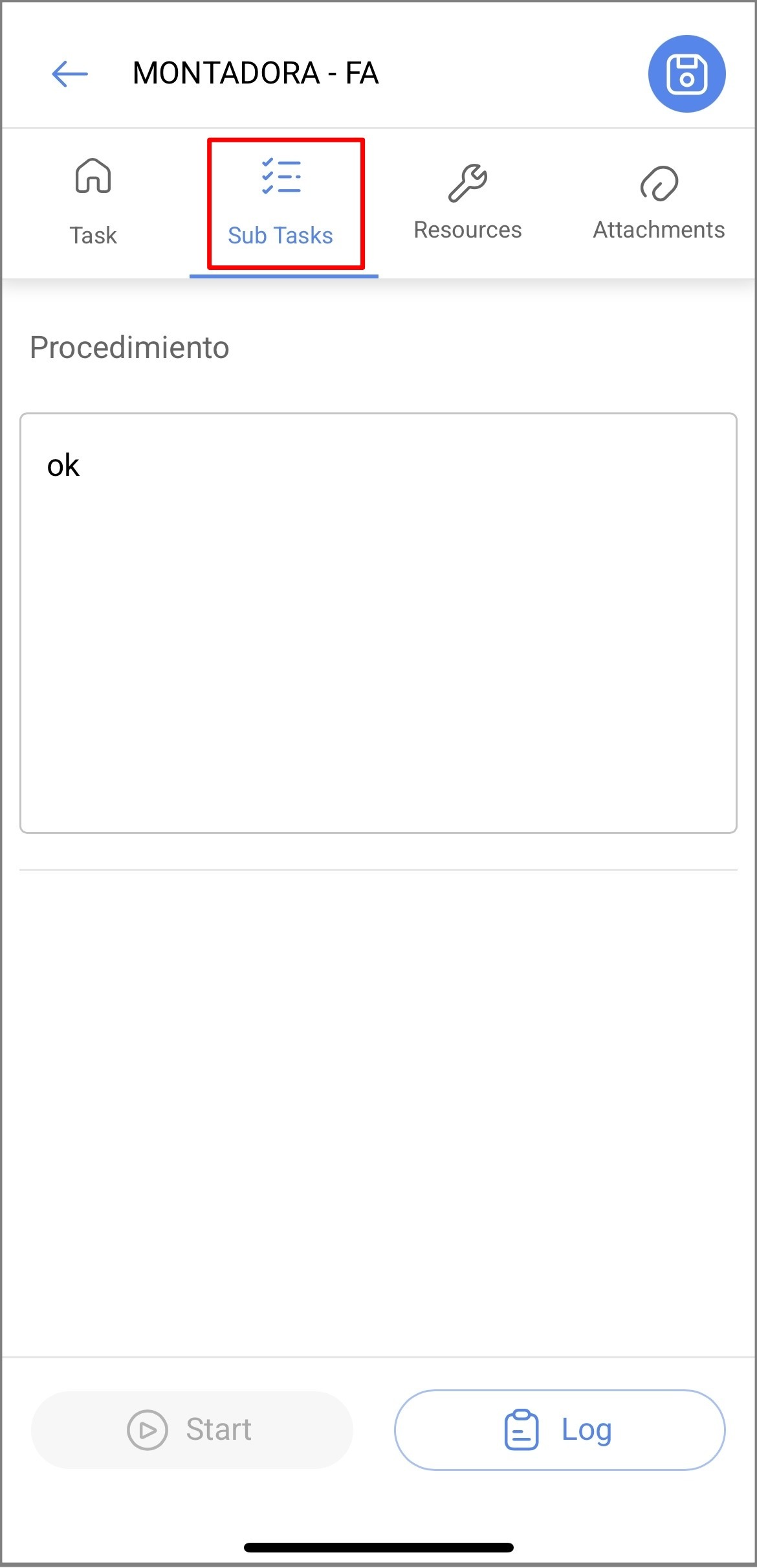Viewport: 757px width, 1568px height.
Task: Open the Log button
Action: 560,1429
